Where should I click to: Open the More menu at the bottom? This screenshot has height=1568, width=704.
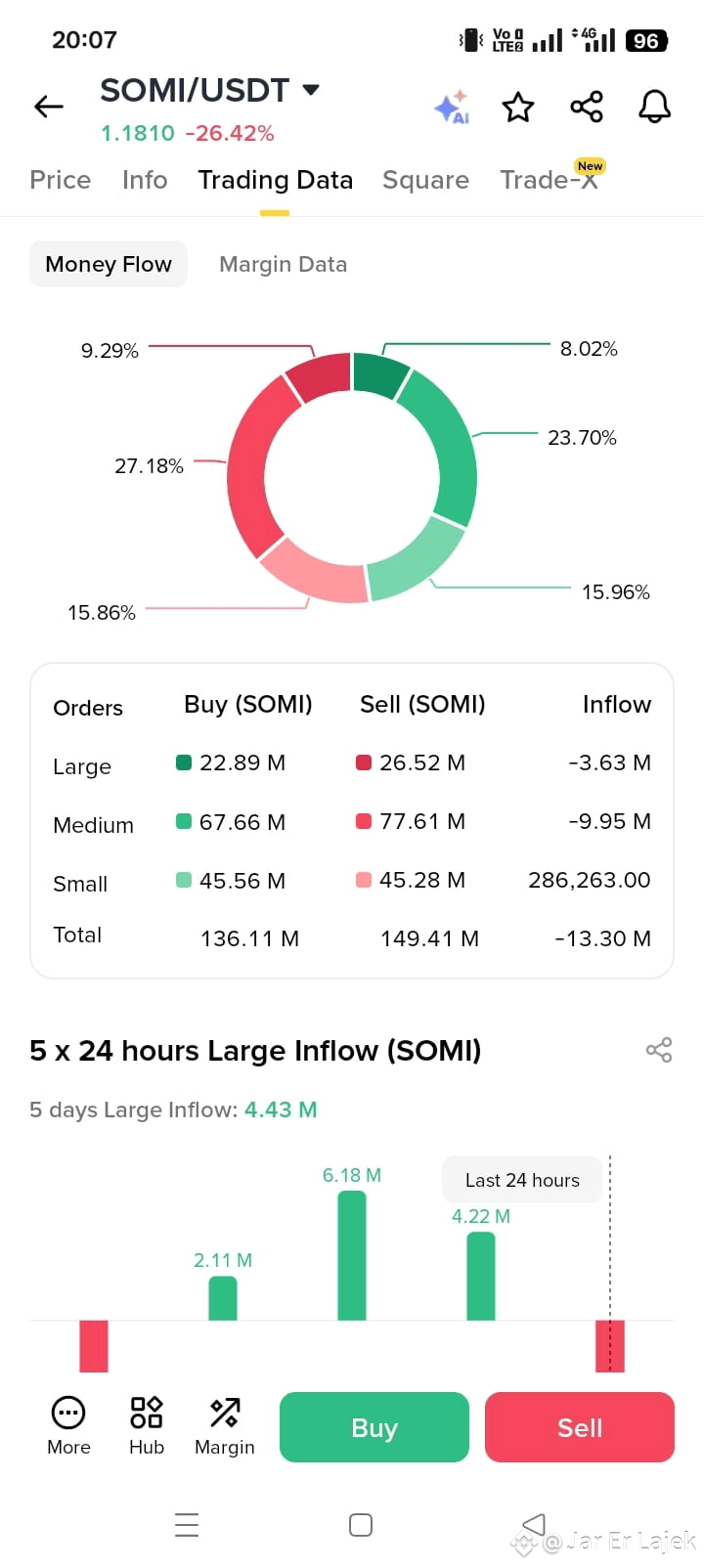68,1426
